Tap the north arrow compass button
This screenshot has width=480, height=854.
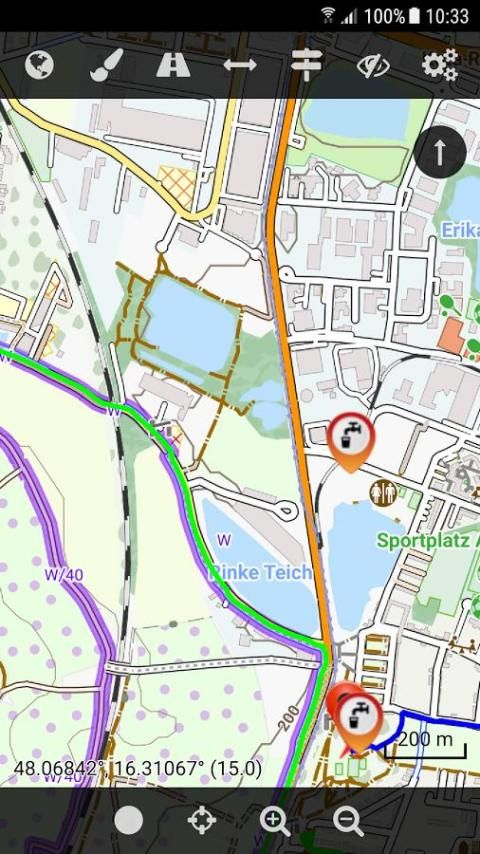[x=440, y=152]
